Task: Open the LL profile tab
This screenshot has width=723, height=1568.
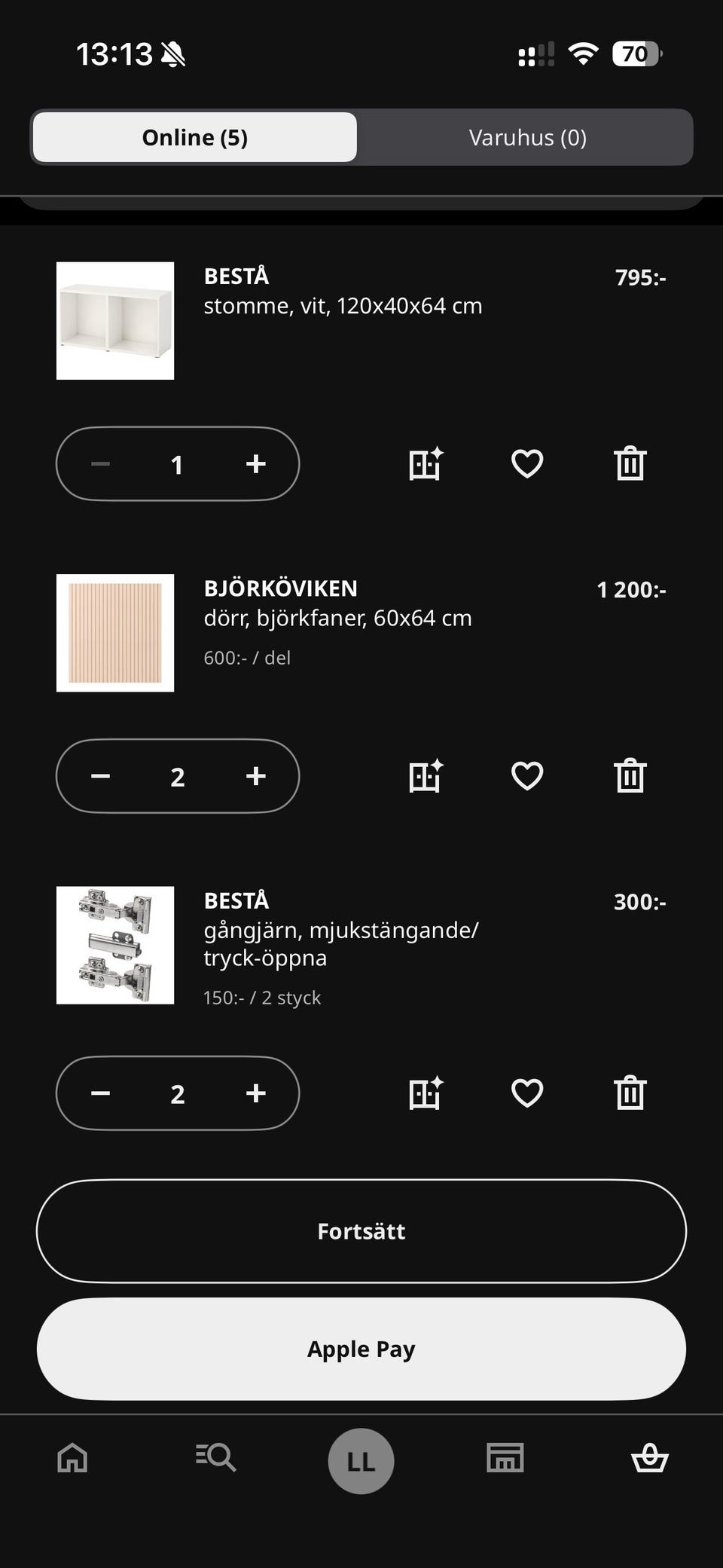Action: 361,1461
